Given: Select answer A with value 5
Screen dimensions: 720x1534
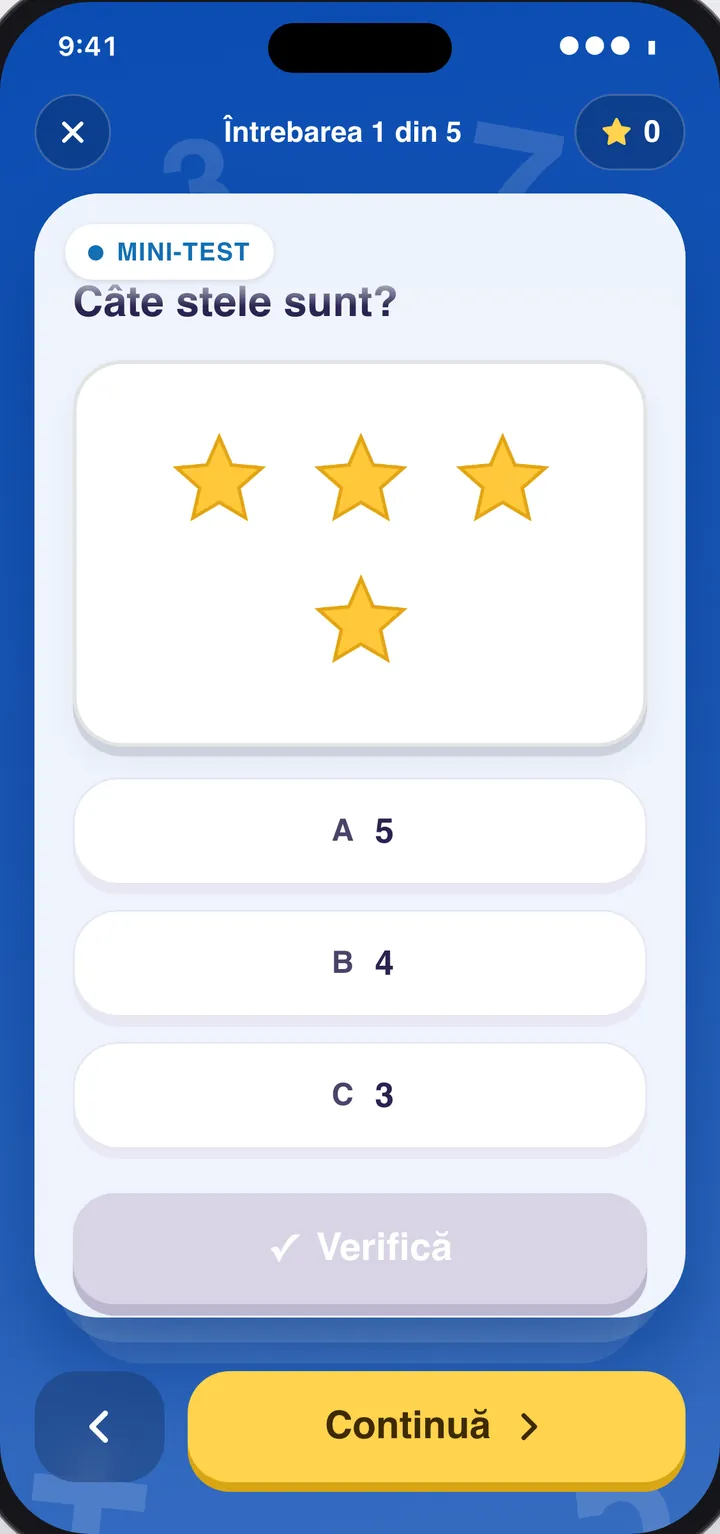Looking at the screenshot, I should [360, 831].
